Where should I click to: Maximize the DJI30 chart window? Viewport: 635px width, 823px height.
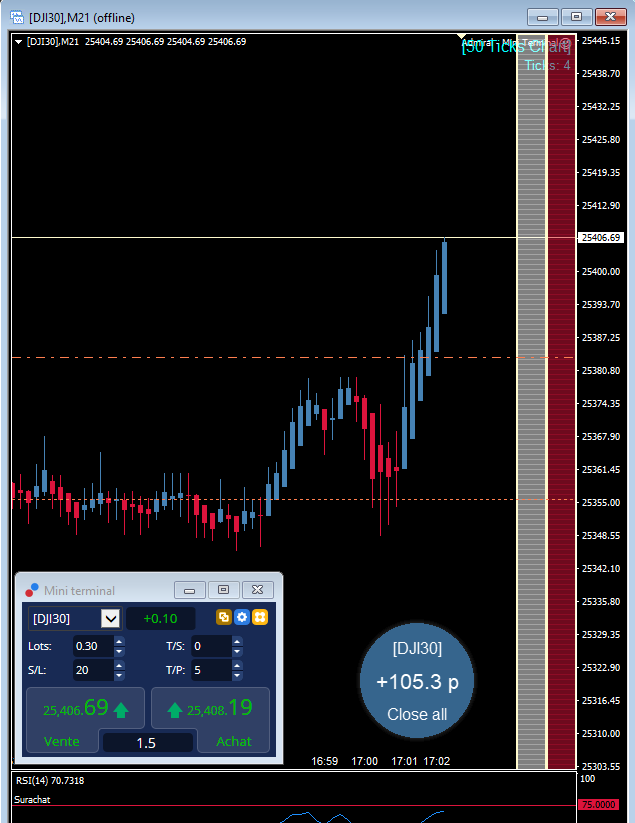pos(576,17)
